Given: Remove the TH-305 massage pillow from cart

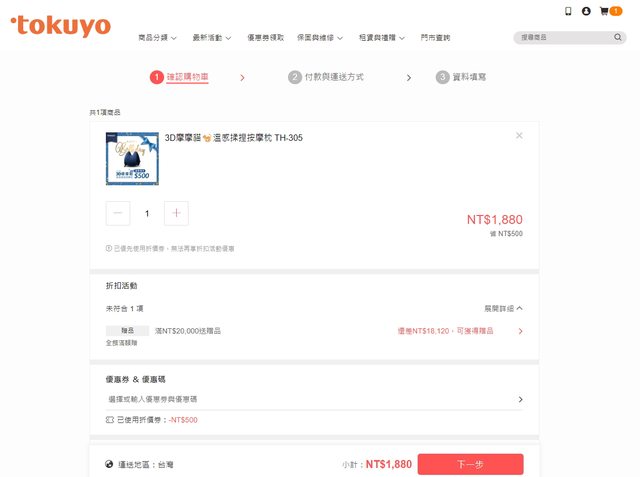Looking at the screenshot, I should pyautogui.click(x=519, y=135).
